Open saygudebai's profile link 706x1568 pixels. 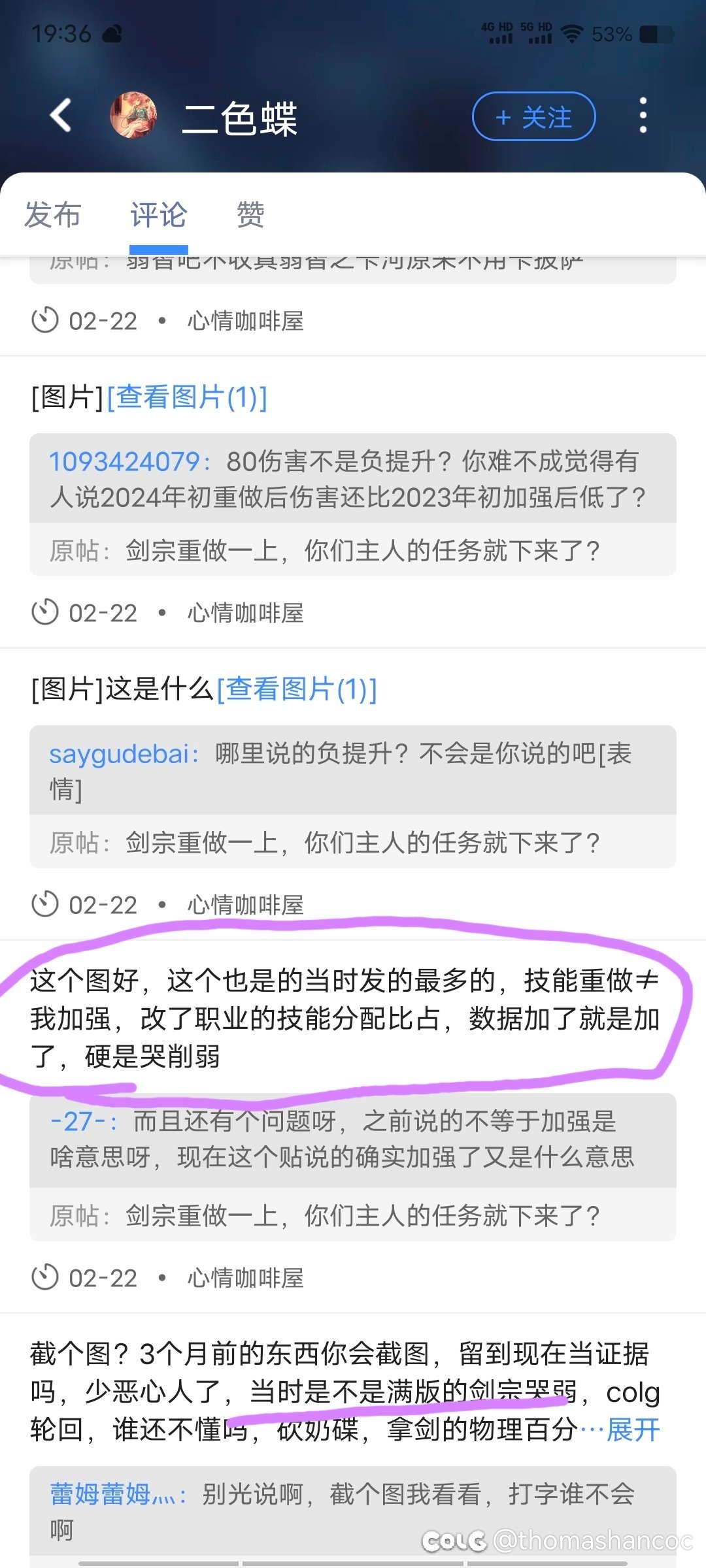[x=119, y=754]
